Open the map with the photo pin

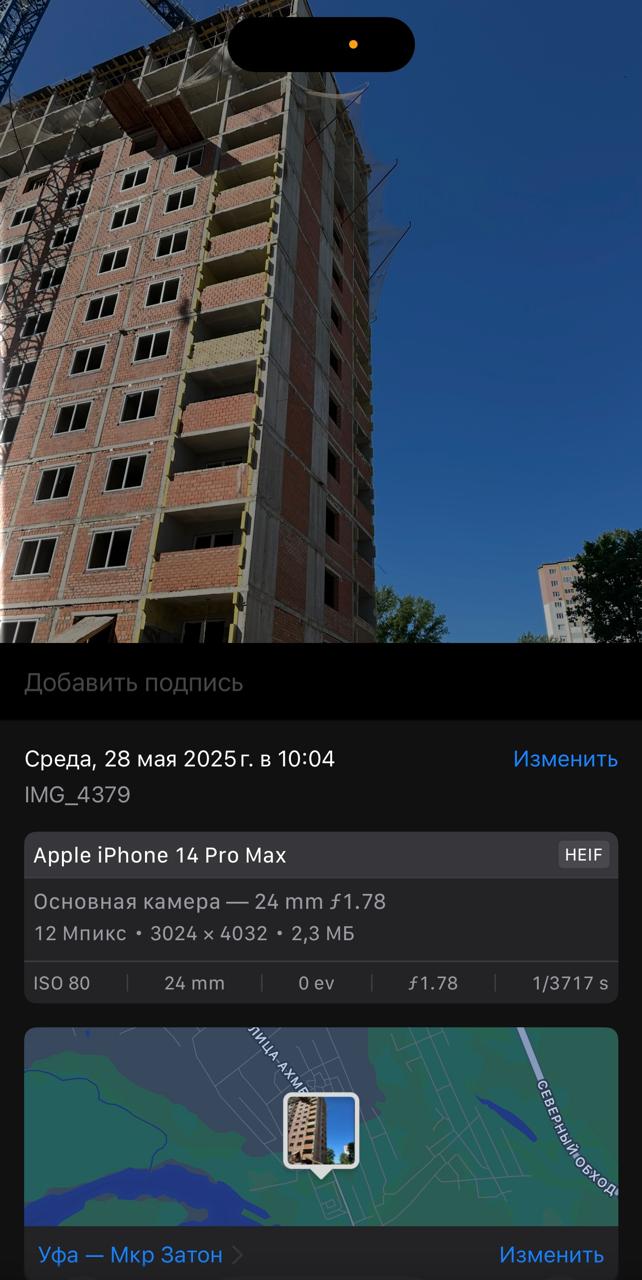tap(321, 1127)
